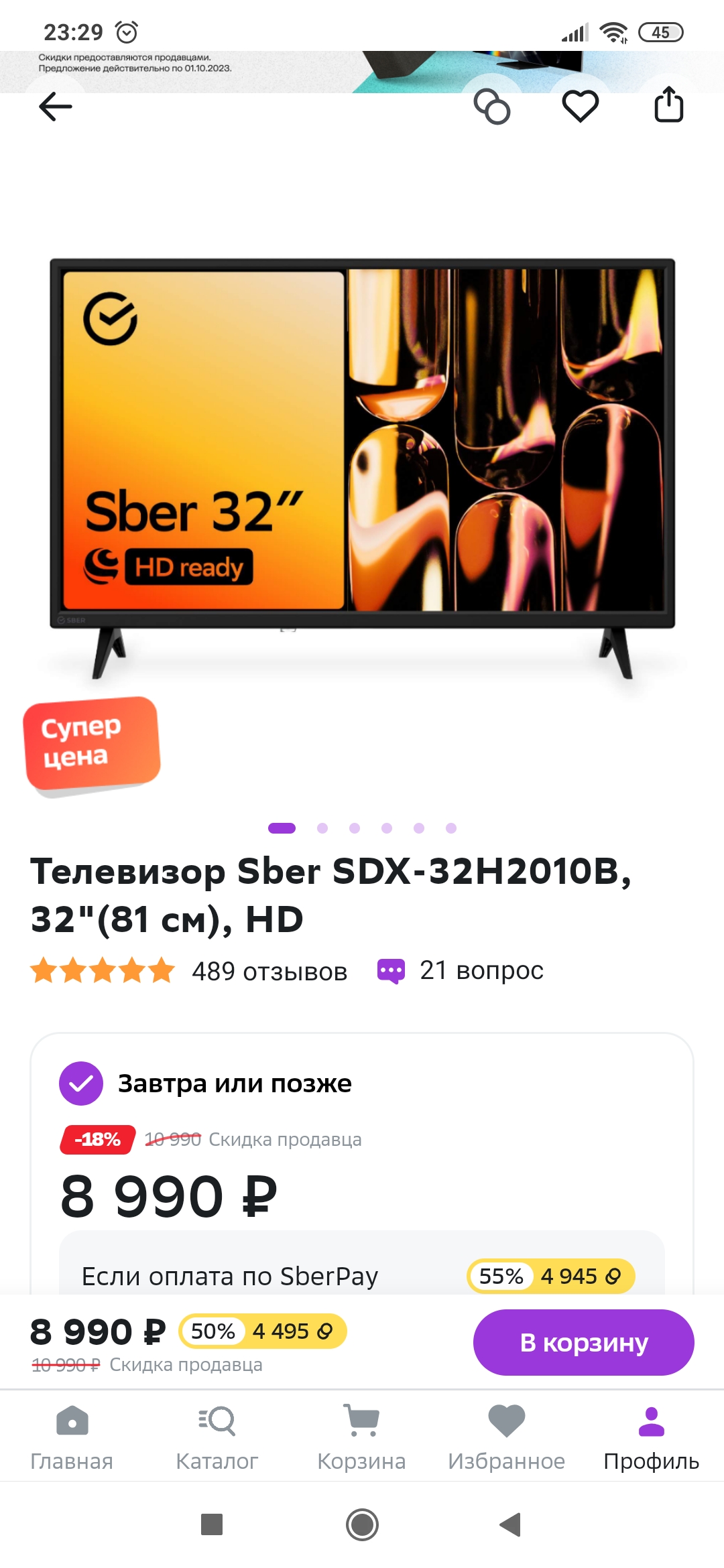The height and width of the screenshot is (1568, 724).
Task: Add the TV to product comparison
Action: tap(492, 107)
